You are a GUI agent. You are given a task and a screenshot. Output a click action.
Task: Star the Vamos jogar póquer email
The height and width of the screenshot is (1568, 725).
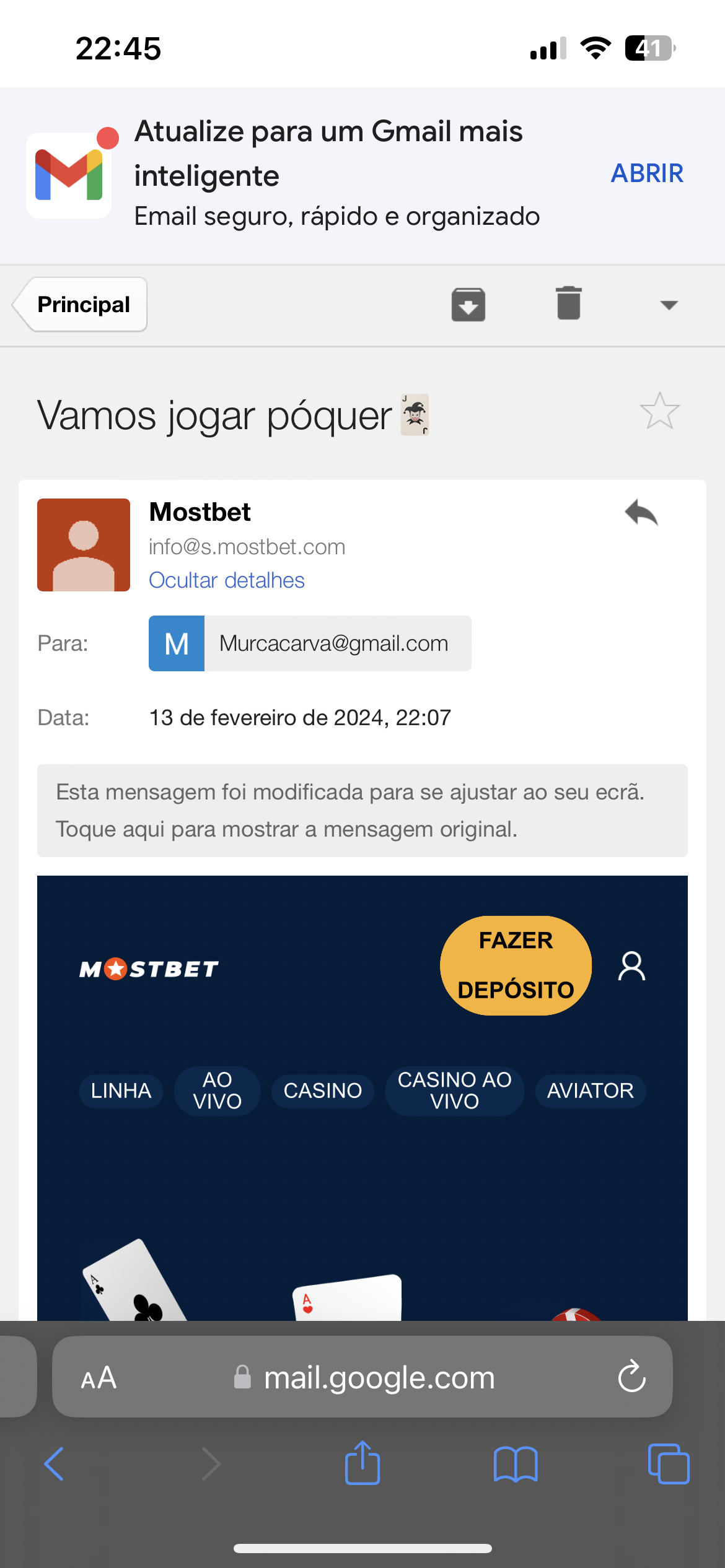click(659, 412)
